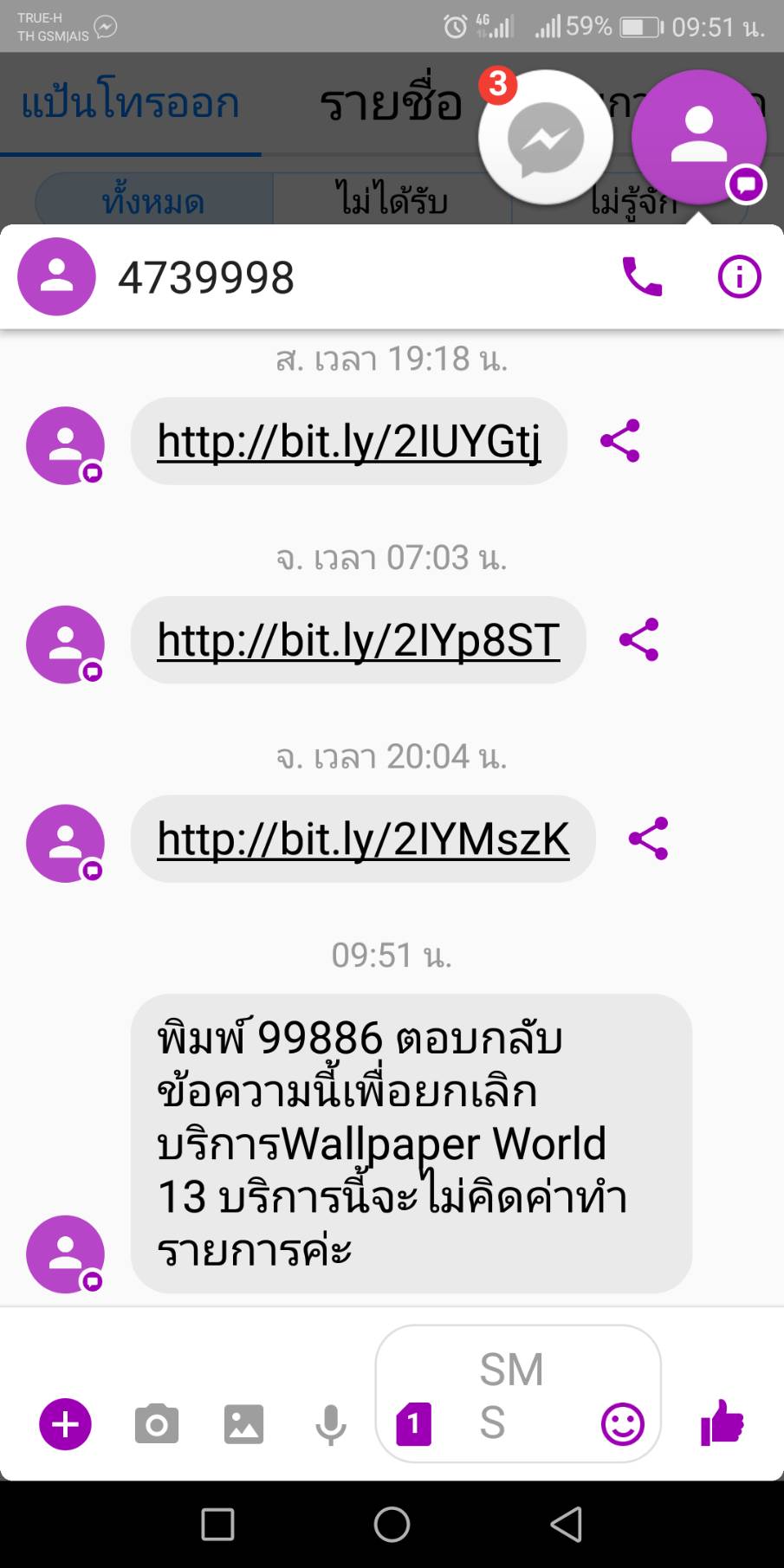The height and width of the screenshot is (1568, 784).
Task: Go back using the system back button
Action: (567, 1524)
